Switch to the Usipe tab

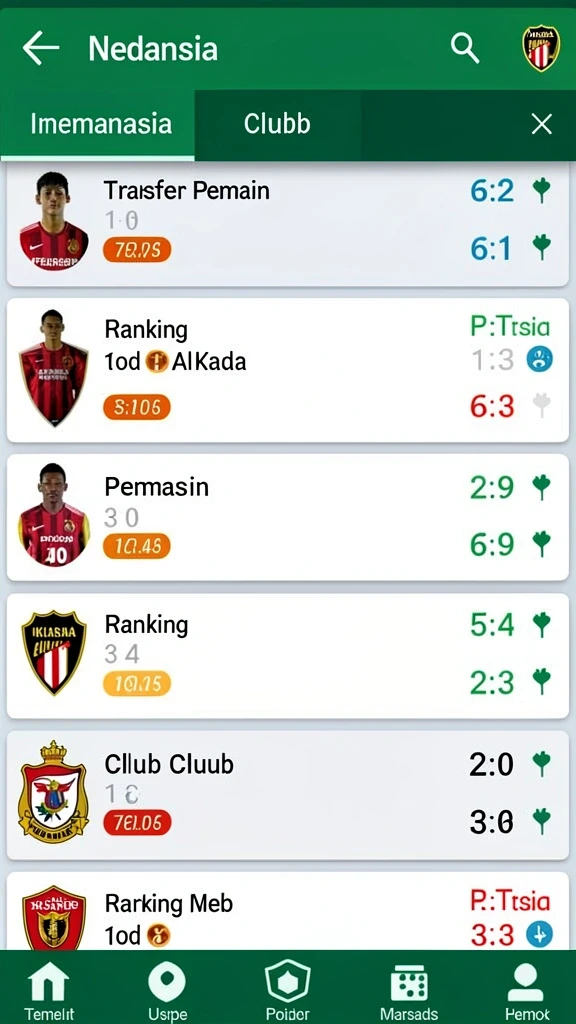(167, 991)
